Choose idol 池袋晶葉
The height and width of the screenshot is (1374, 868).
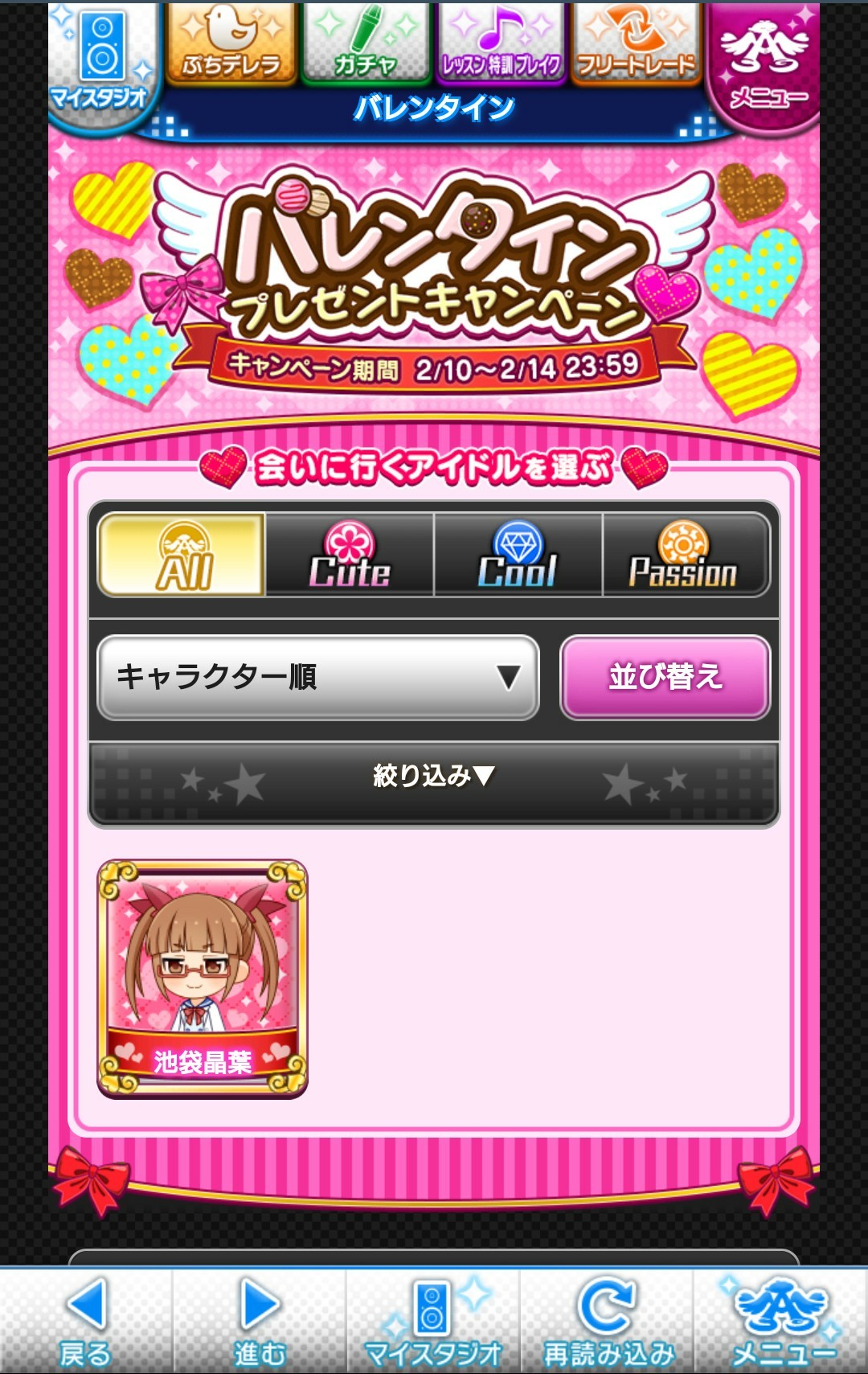(203, 978)
